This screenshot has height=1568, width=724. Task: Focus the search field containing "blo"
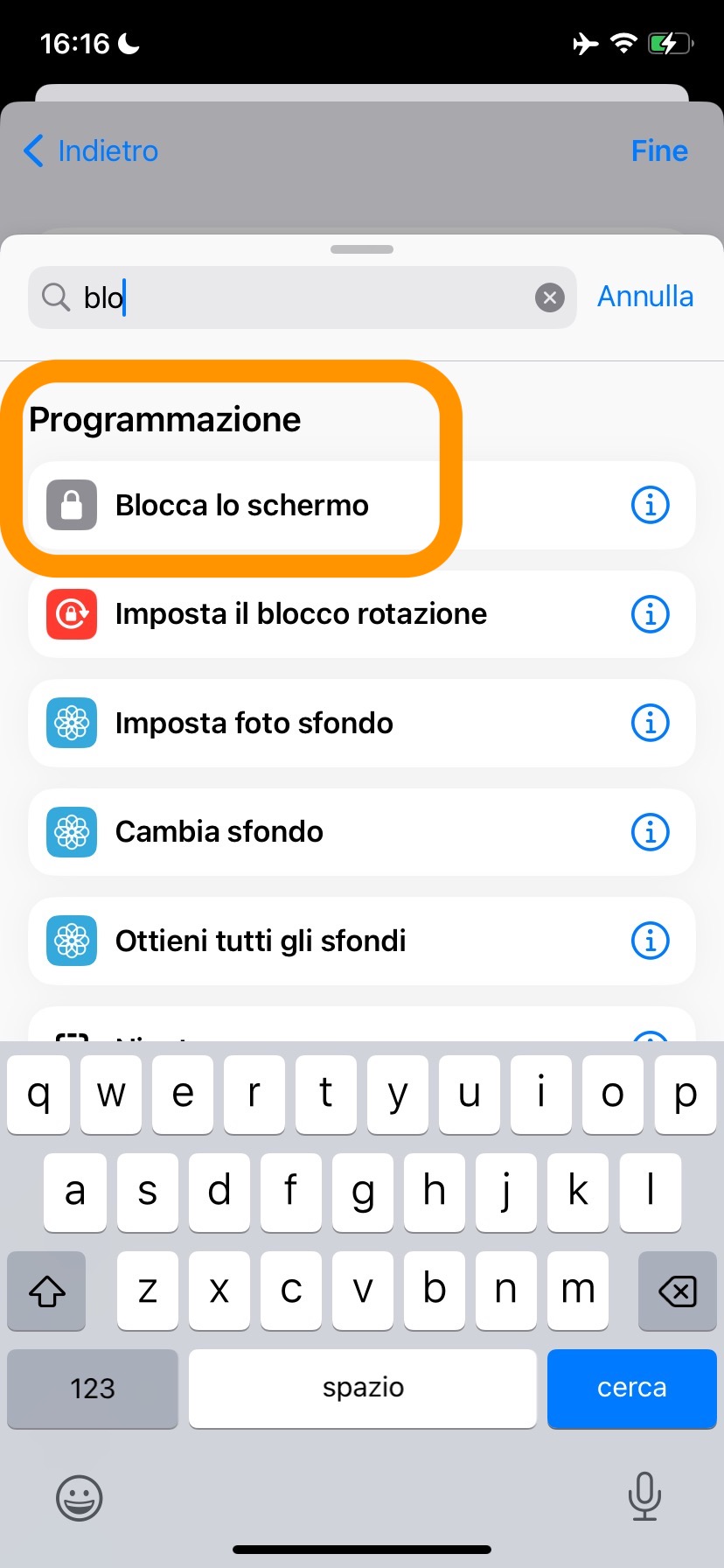coord(297,298)
